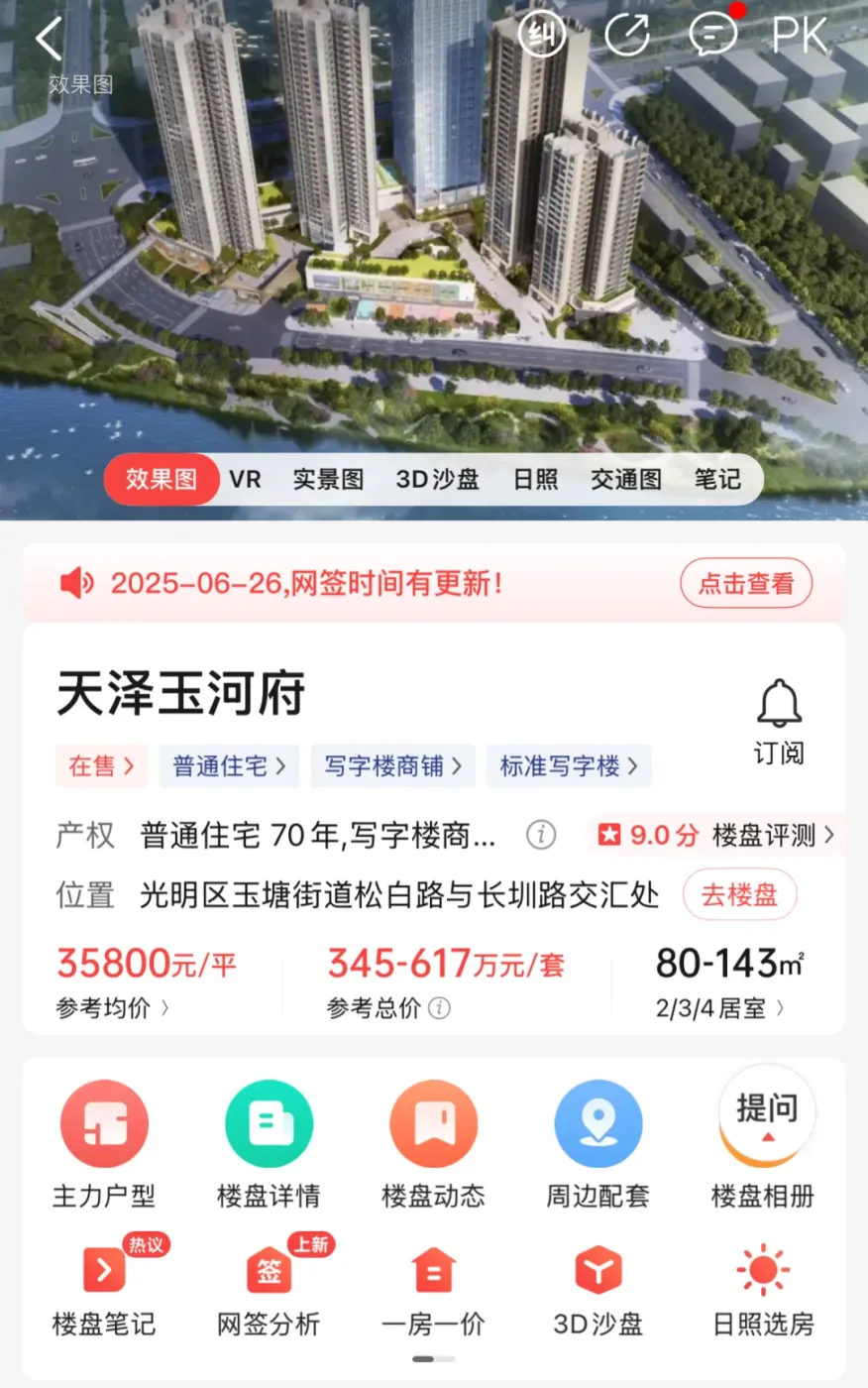Go back using the top-left arrow
The width and height of the screenshot is (868, 1388).
49,40
